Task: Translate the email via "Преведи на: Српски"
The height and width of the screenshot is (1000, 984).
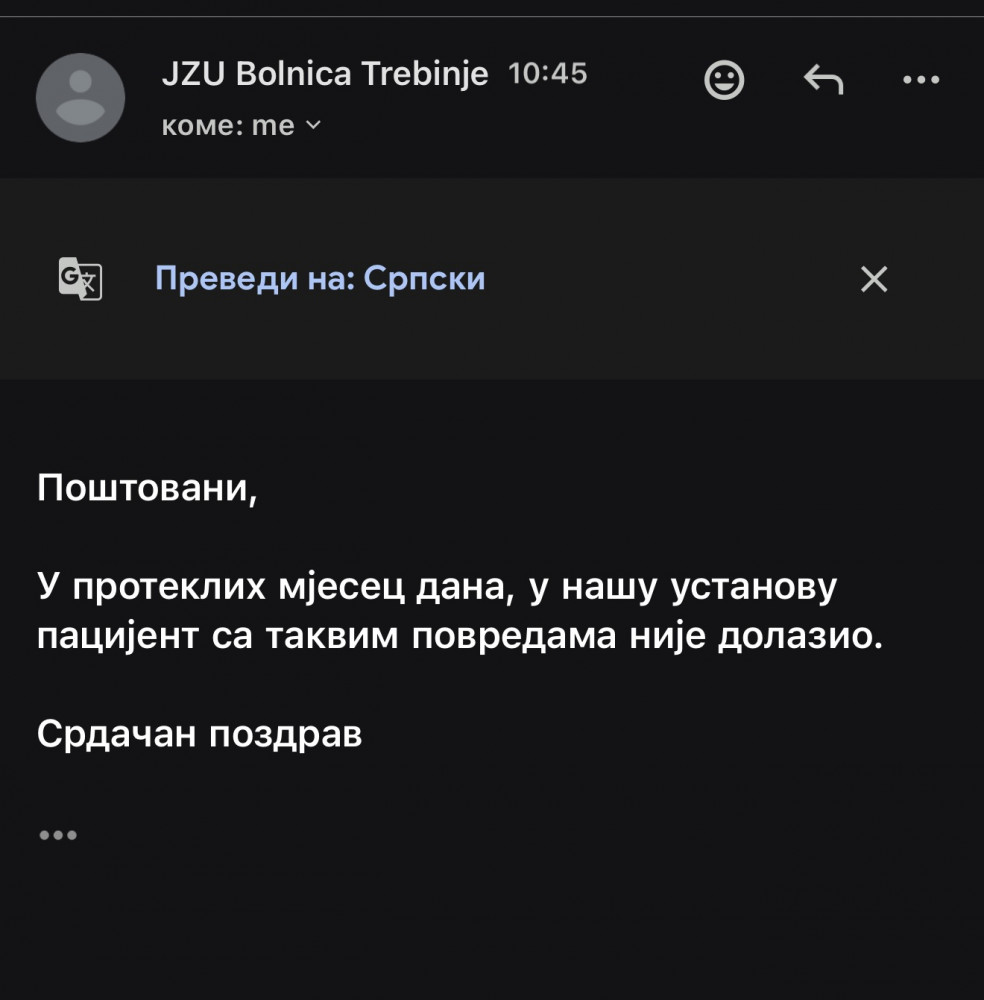Action: (x=320, y=278)
